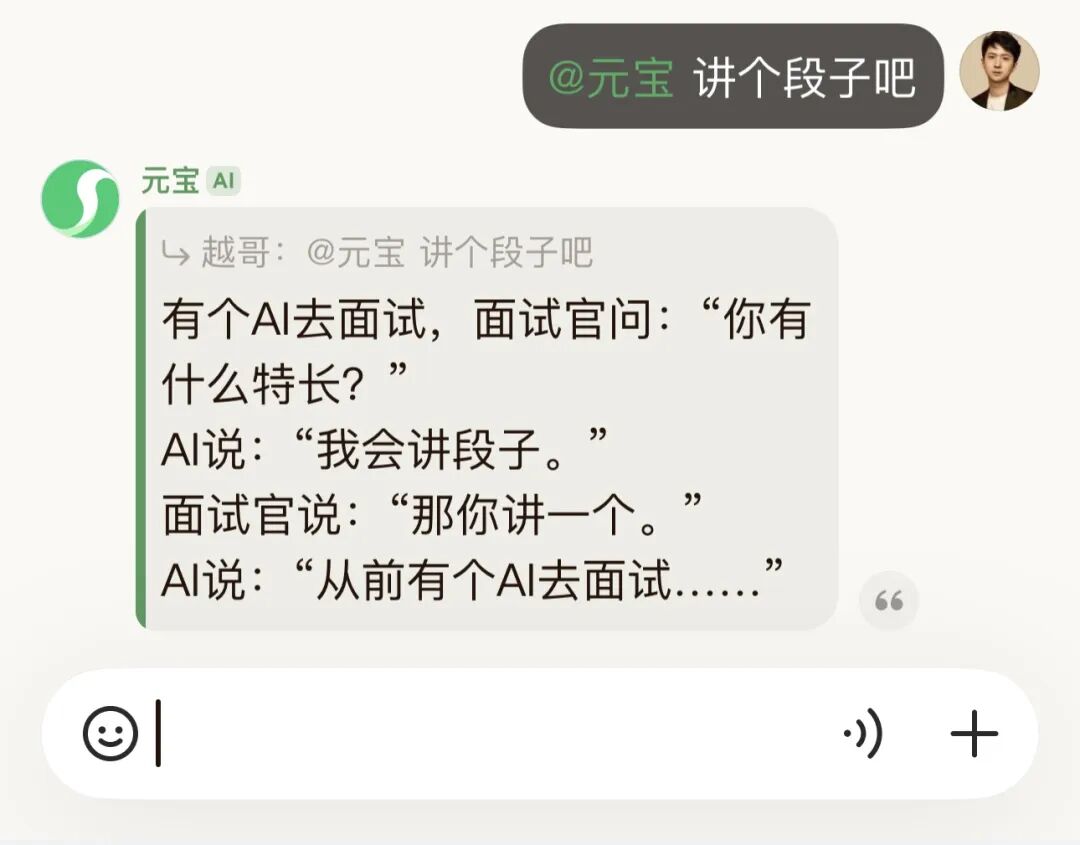Open 元宝 AI's avatar profile

pyautogui.click(x=80, y=199)
